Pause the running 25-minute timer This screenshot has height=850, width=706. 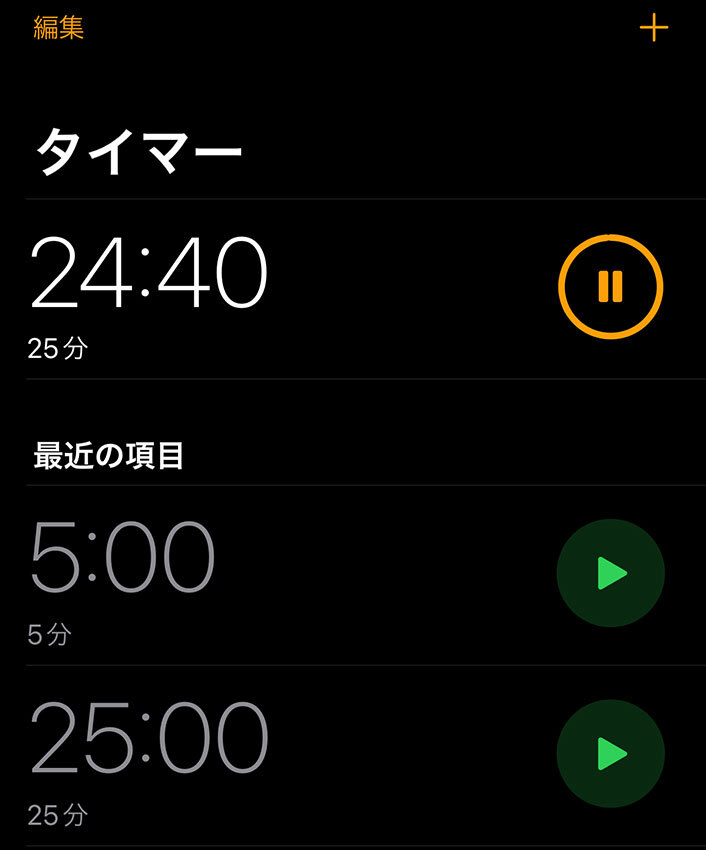pos(610,287)
